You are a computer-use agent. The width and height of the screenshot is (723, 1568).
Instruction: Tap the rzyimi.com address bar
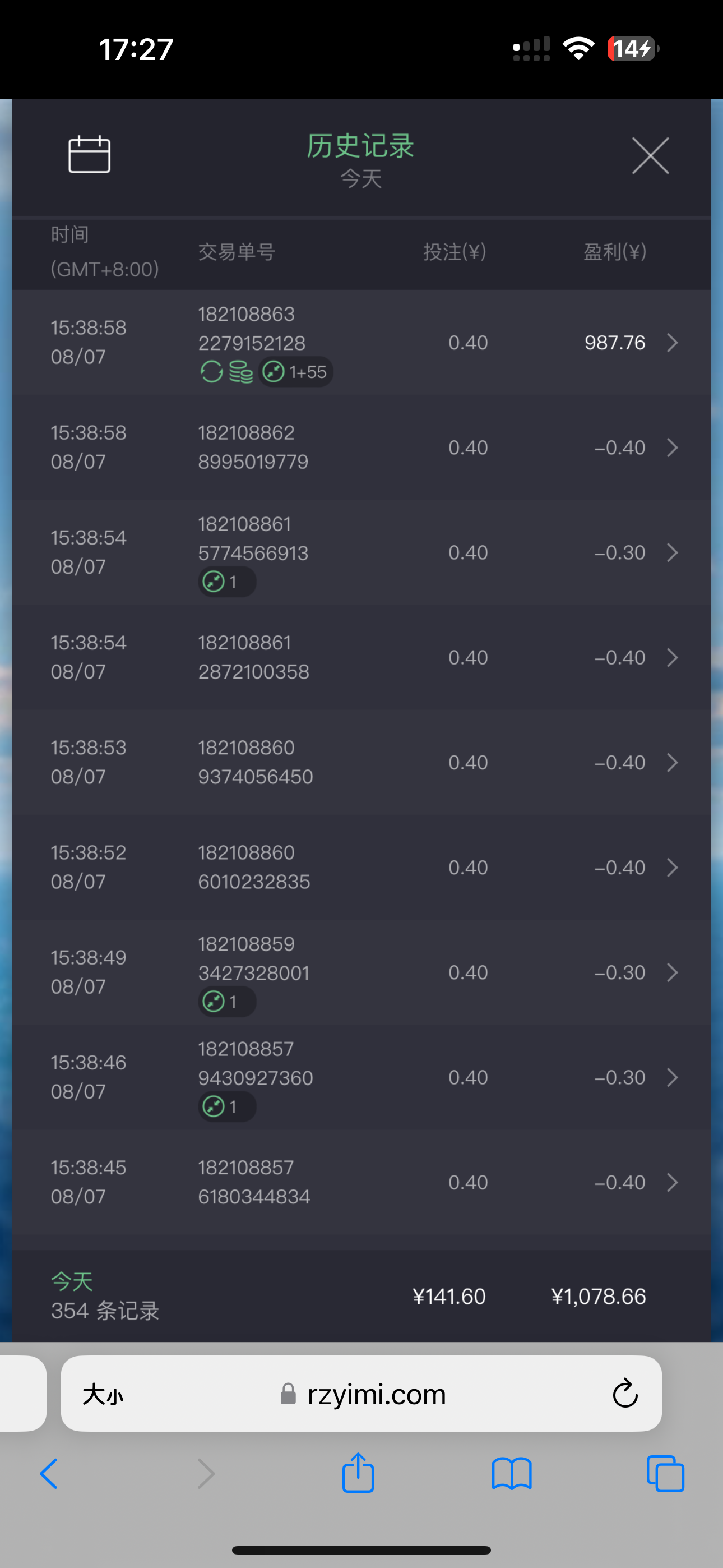[x=376, y=1394]
